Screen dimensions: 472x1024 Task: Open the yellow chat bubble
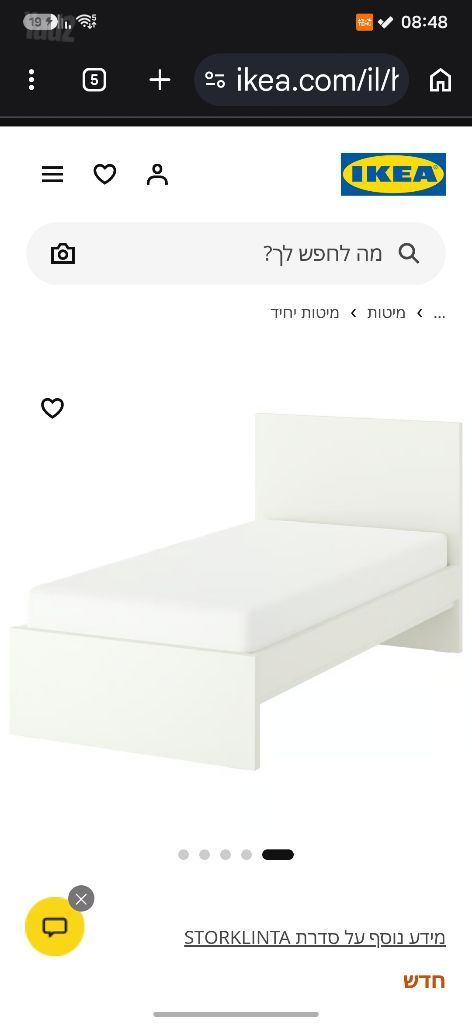pyautogui.click(x=55, y=927)
